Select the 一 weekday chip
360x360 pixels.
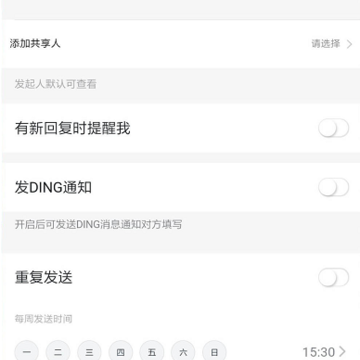[x=27, y=351]
